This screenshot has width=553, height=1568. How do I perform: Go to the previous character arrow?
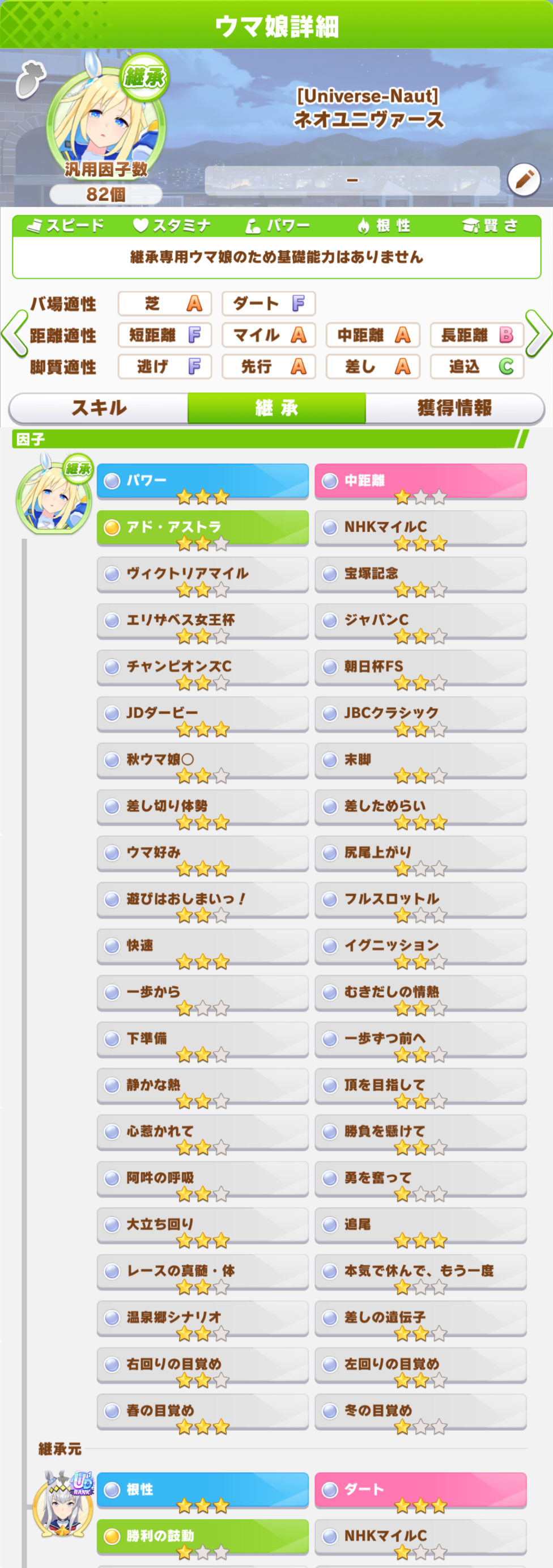15,333
